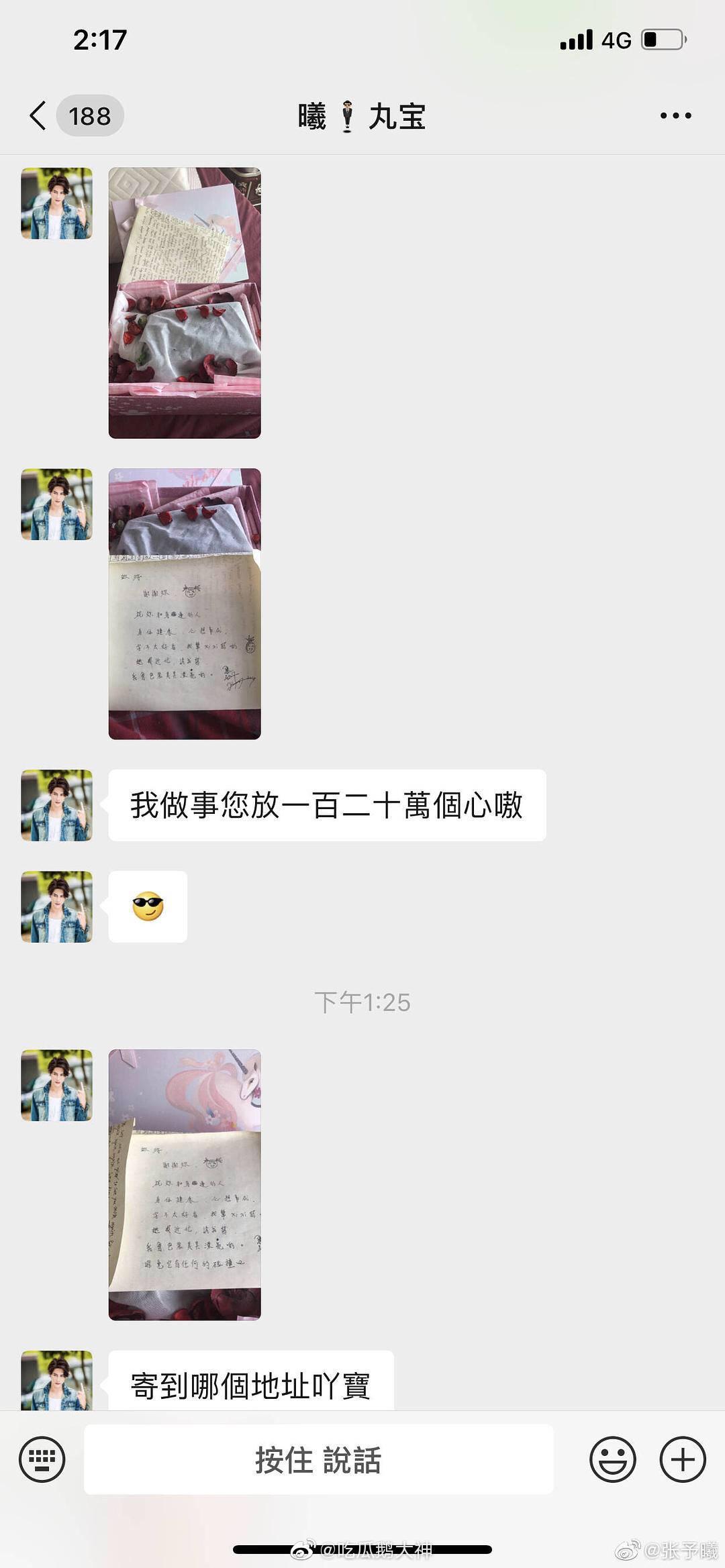Open the letter photo with the unicorn background
Image resolution: width=725 pixels, height=1568 pixels.
pos(185,1184)
